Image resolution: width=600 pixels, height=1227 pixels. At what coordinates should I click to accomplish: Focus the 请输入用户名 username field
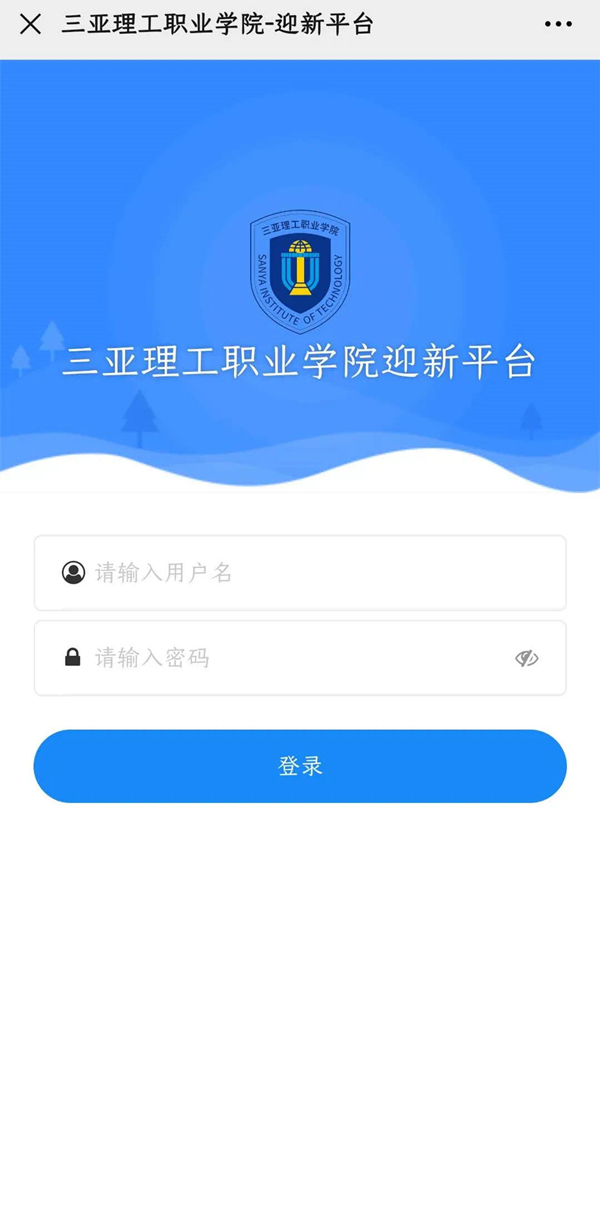300,573
